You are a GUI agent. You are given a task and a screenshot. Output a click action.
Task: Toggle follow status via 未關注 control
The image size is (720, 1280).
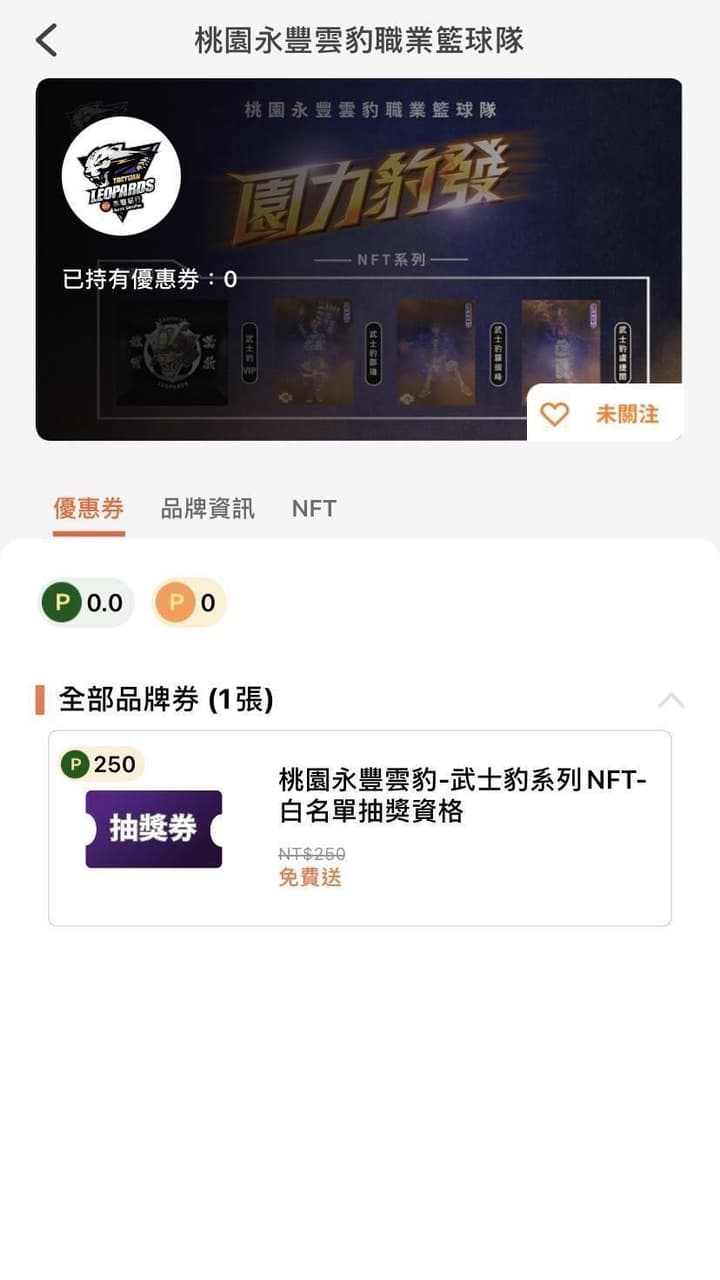coord(630,414)
